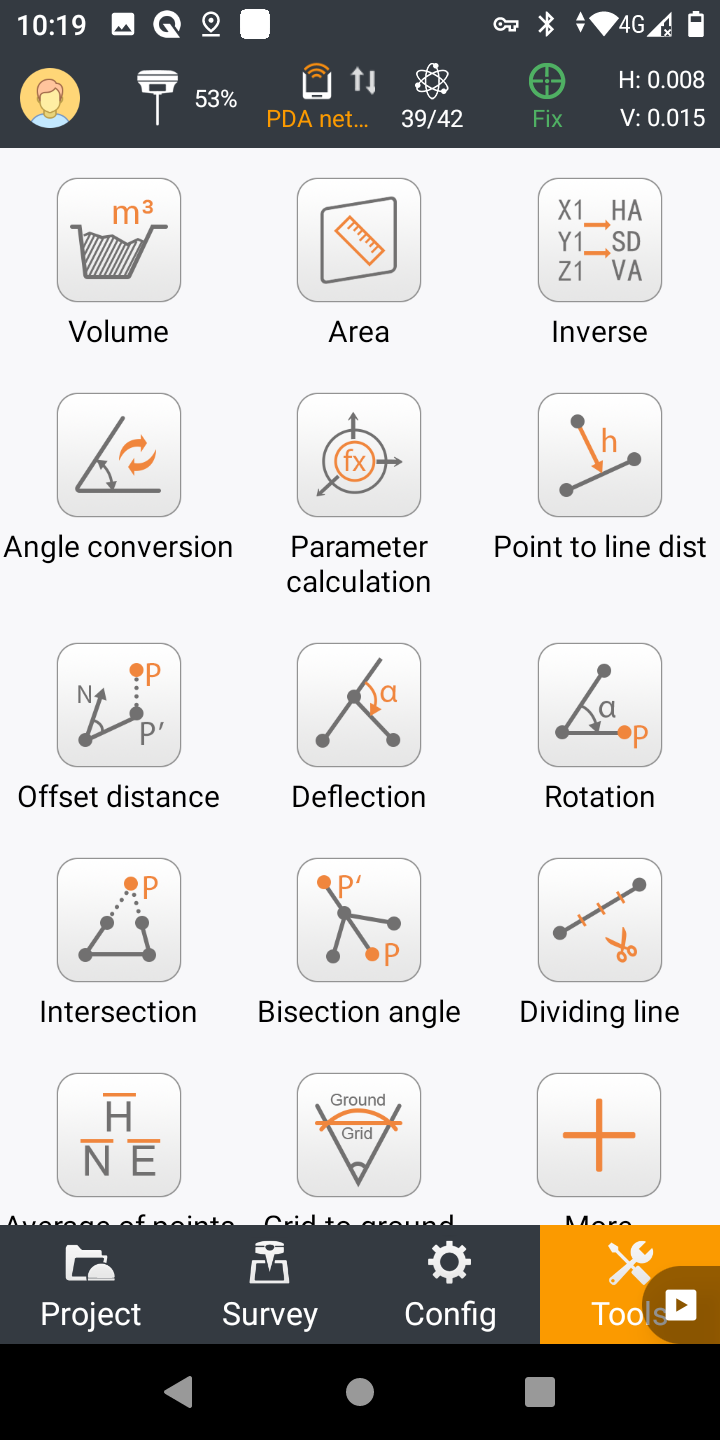Open Parameter calculation

pos(359,455)
